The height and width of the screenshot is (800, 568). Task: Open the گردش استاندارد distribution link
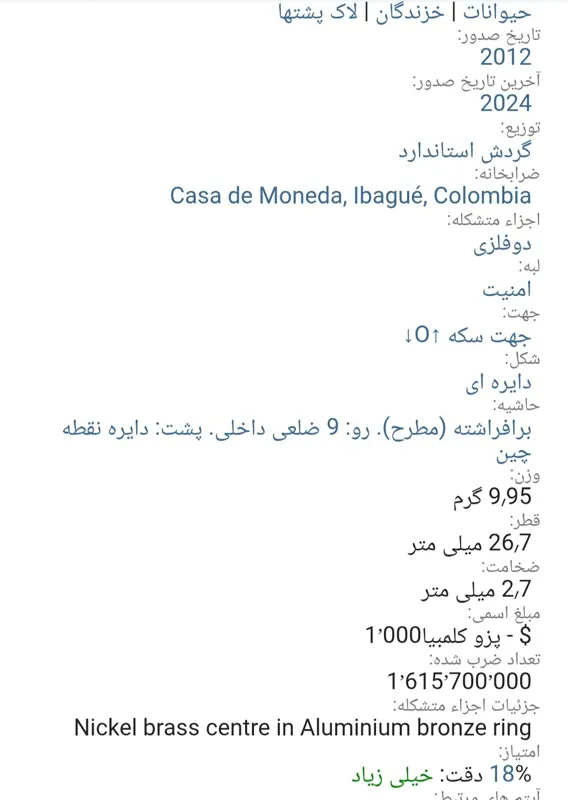[464, 150]
